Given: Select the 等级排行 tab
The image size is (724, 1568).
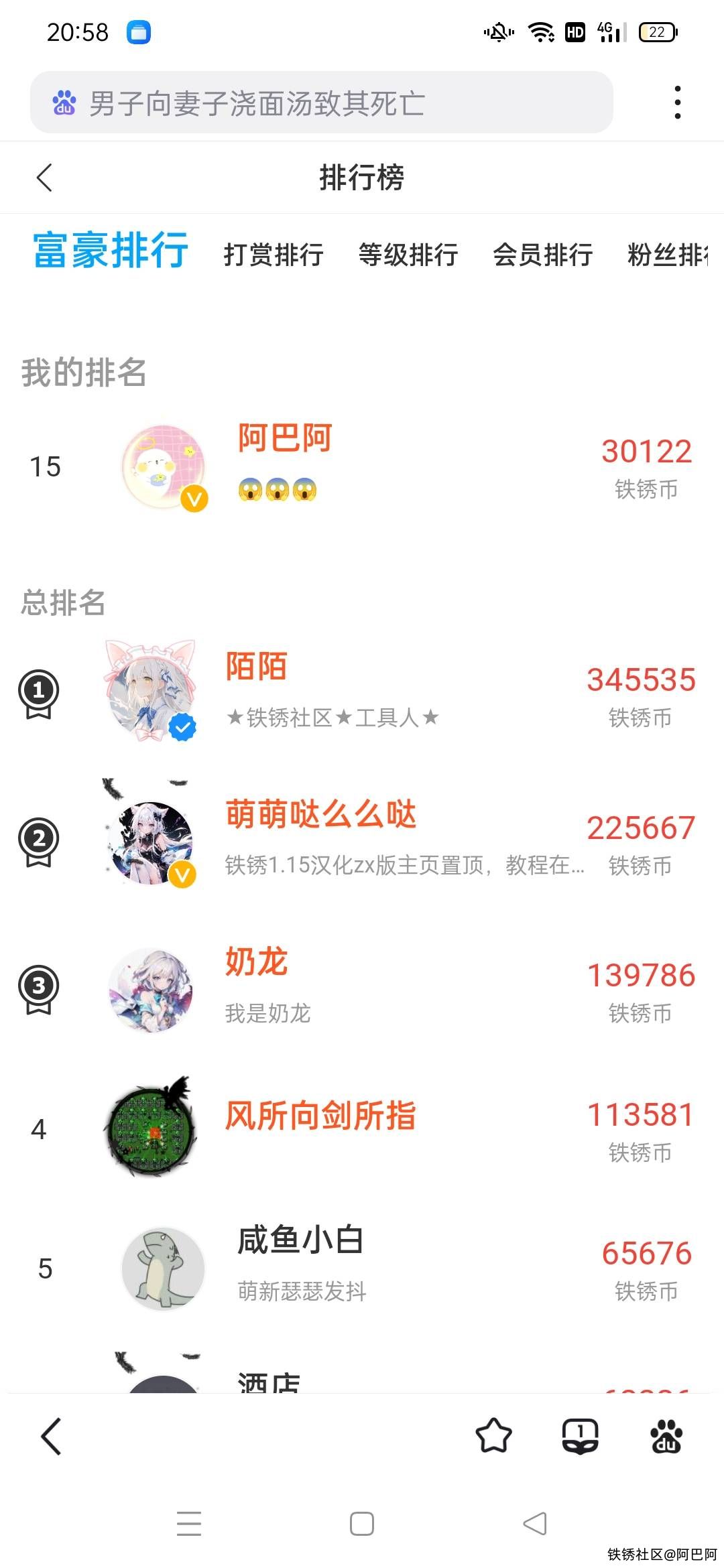Looking at the screenshot, I should [408, 255].
